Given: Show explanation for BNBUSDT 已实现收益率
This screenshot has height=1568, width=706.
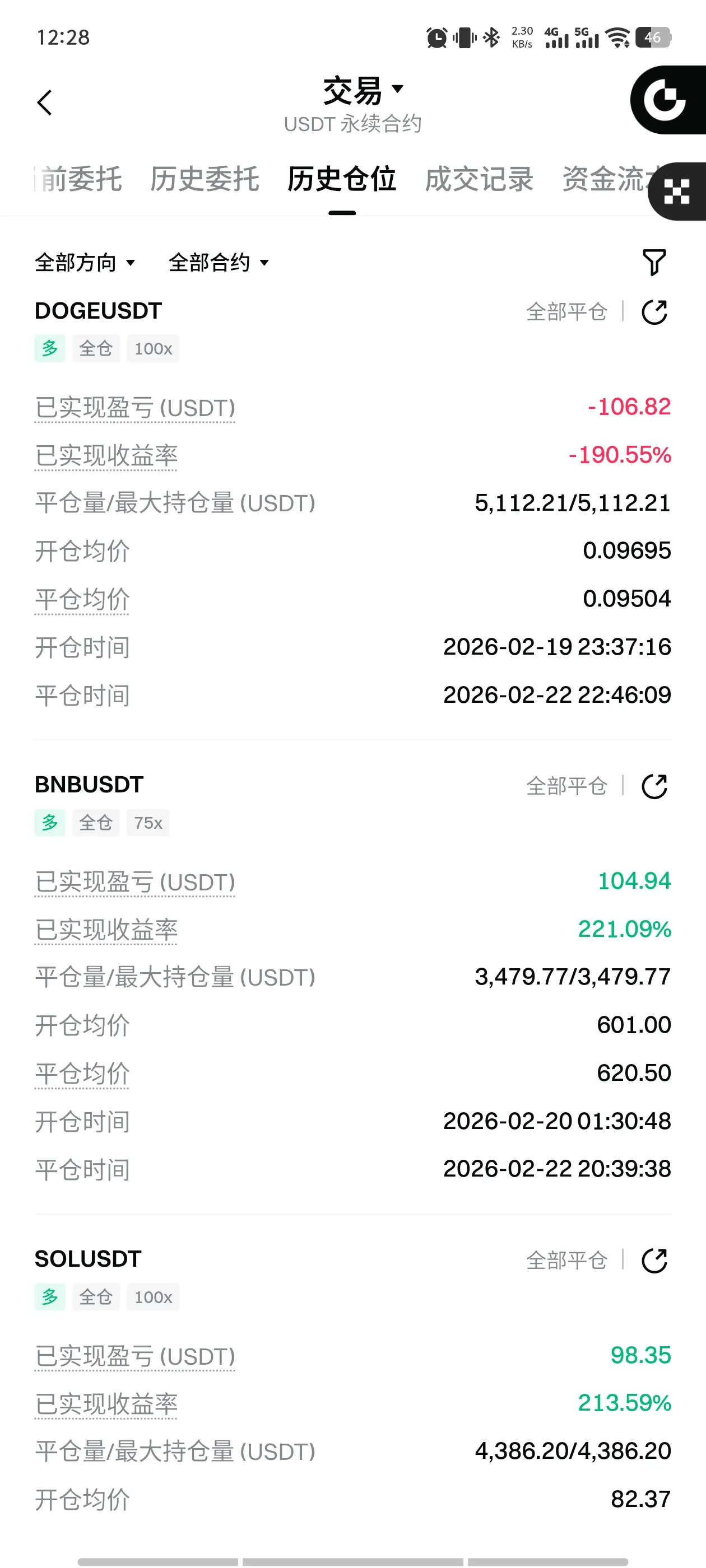Looking at the screenshot, I should pyautogui.click(x=106, y=930).
